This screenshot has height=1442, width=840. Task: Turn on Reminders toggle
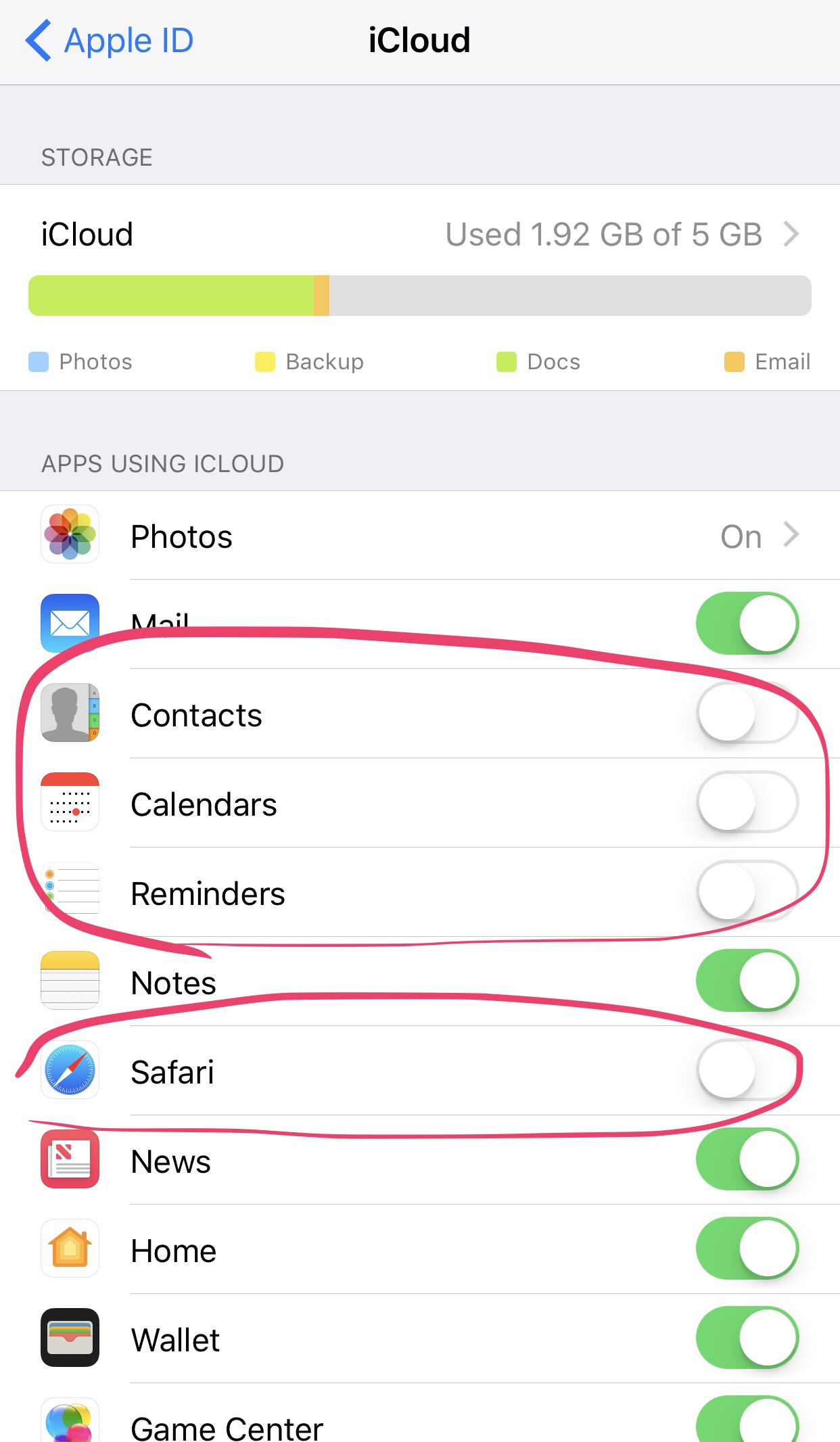(747, 891)
